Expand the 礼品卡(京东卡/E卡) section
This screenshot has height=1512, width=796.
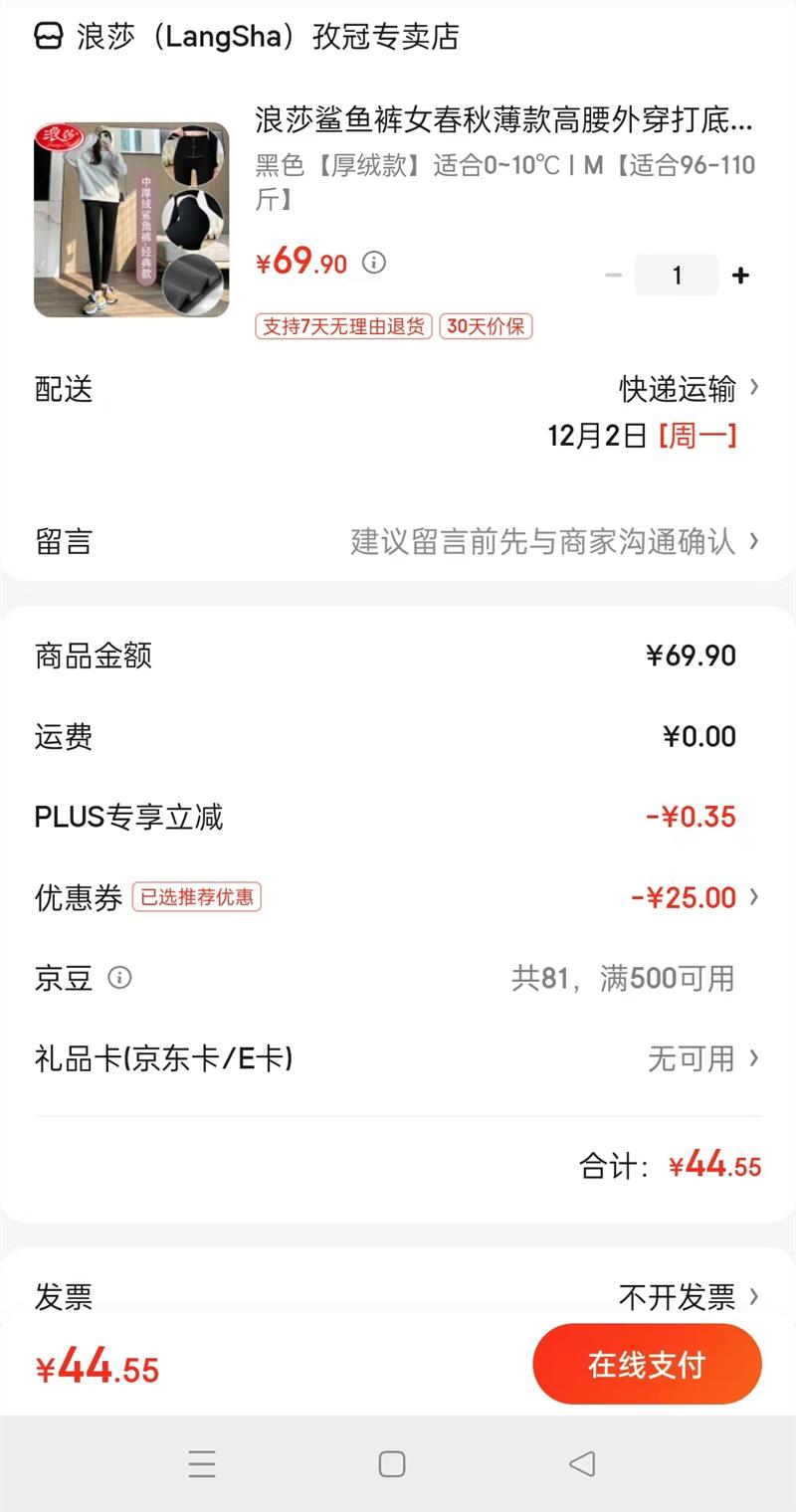[x=696, y=1059]
